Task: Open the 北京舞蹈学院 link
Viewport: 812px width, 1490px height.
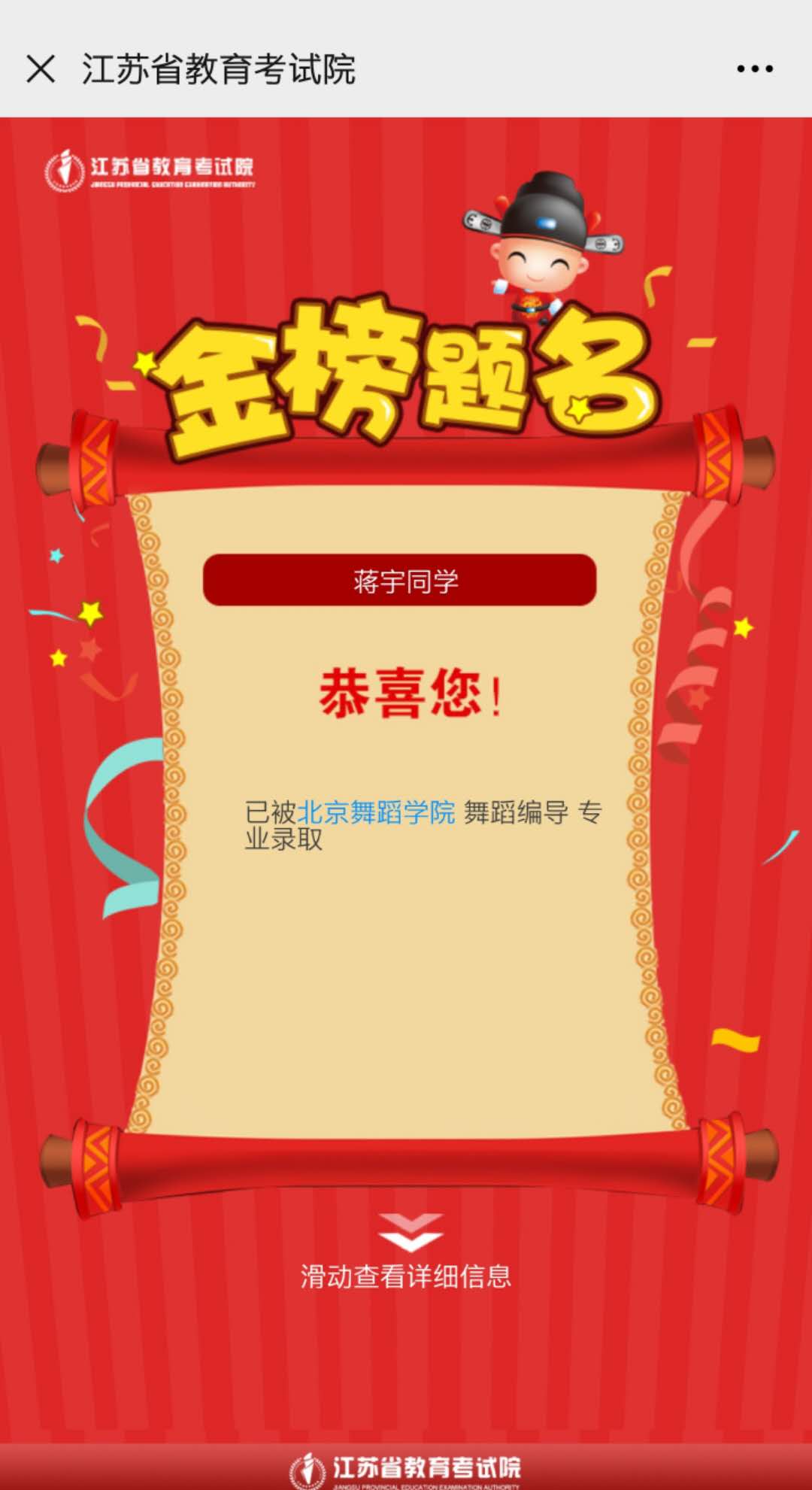Action: (376, 812)
